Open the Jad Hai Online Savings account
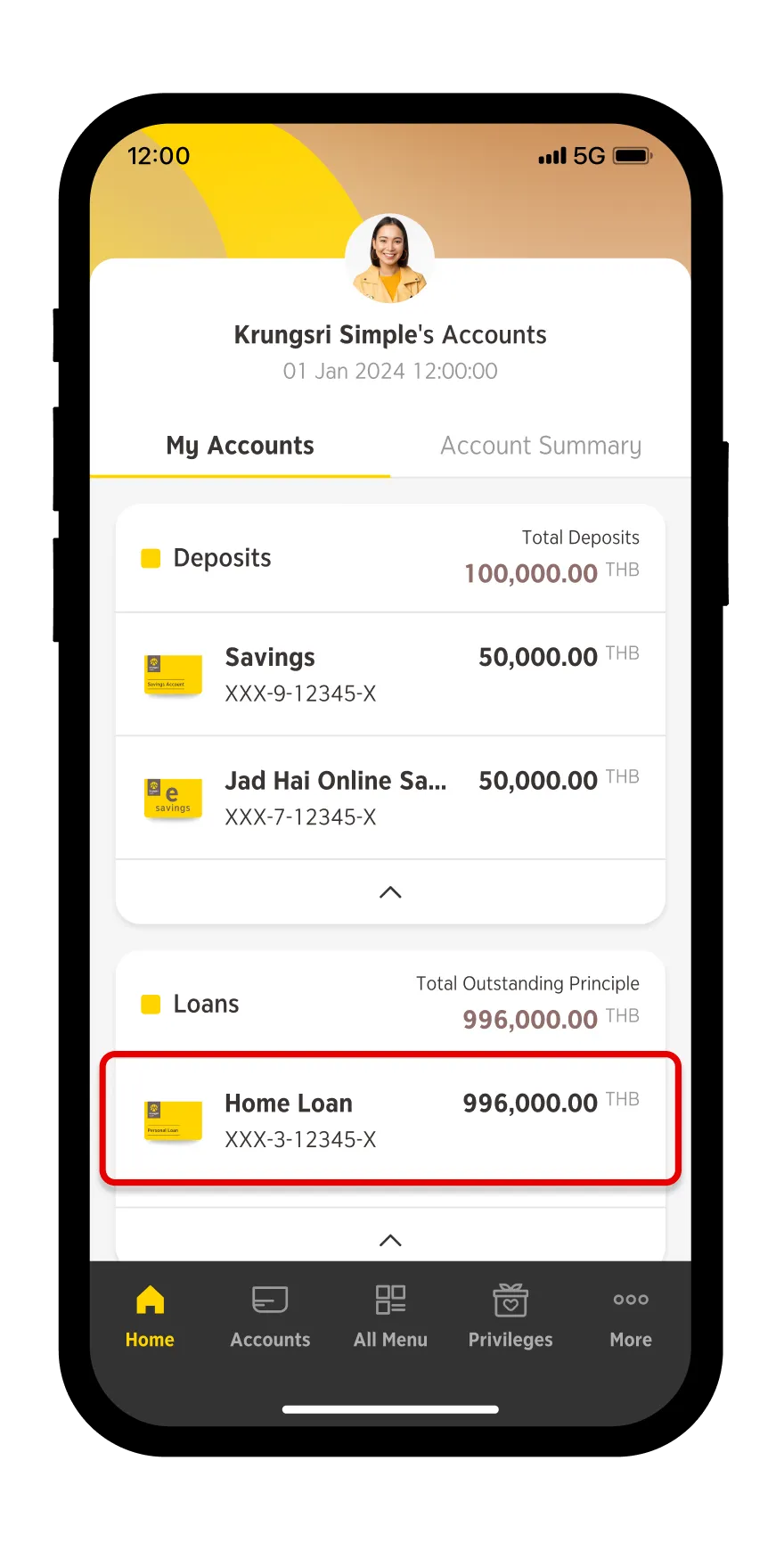The image size is (784, 1551). [390, 798]
